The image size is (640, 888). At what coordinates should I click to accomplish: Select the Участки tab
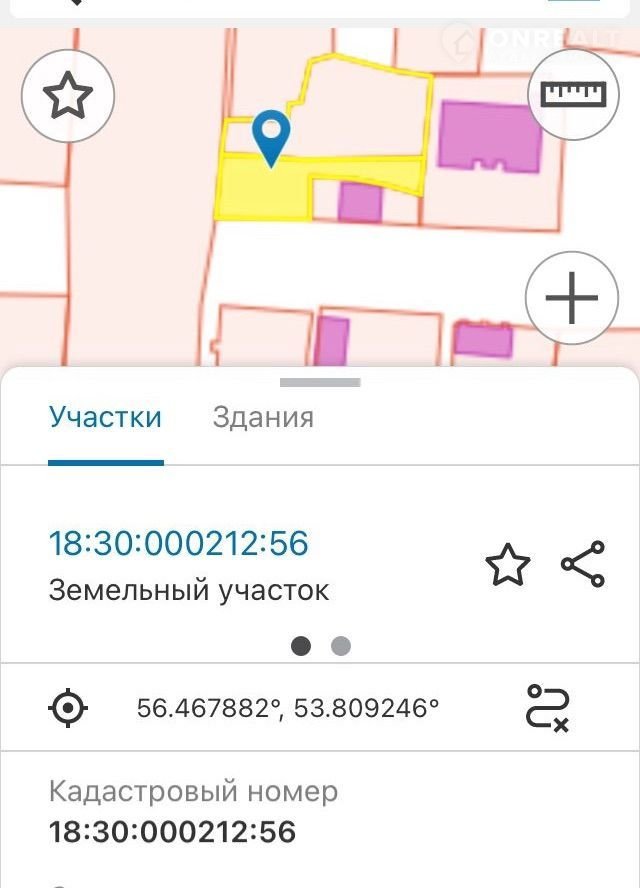click(x=105, y=417)
